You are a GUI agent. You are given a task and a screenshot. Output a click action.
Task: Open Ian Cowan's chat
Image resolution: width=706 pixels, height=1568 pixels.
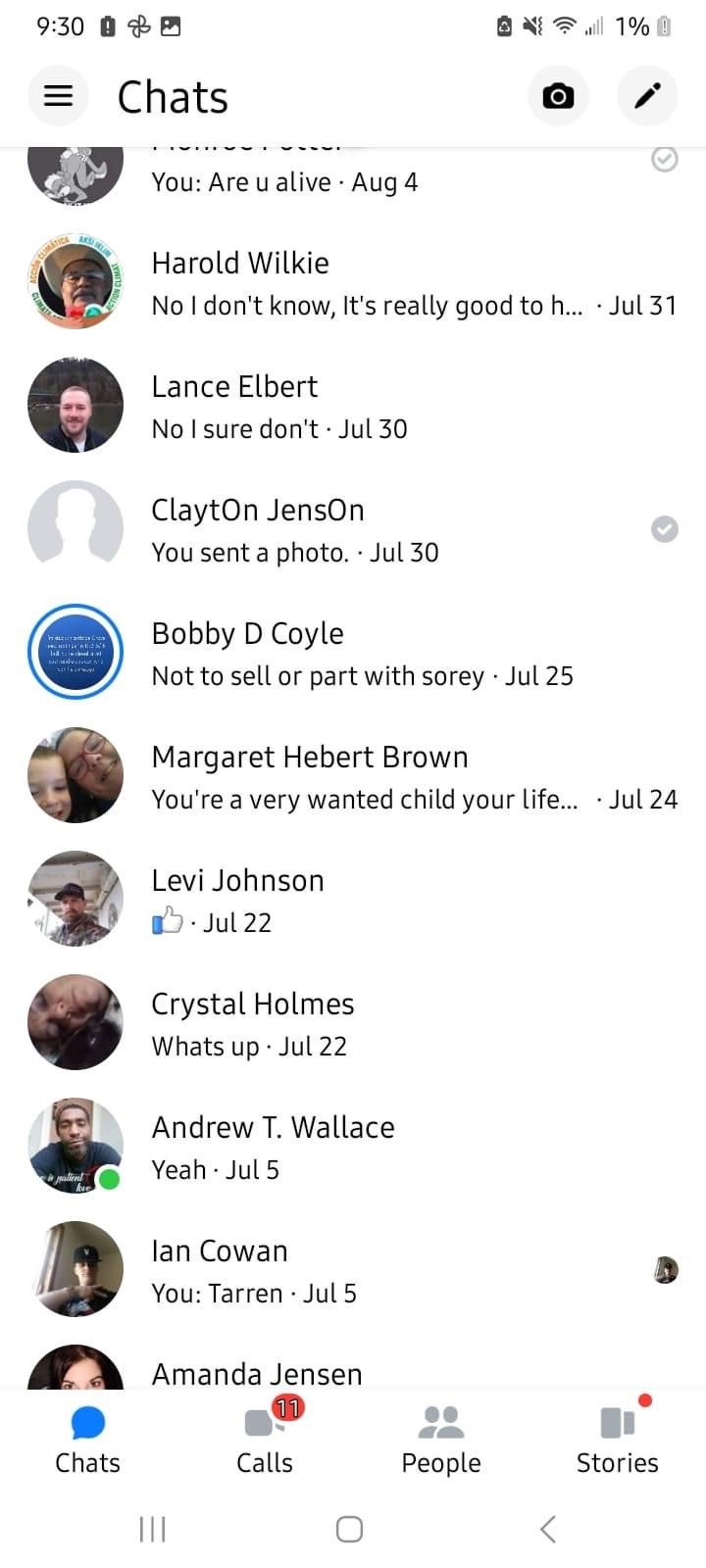pyautogui.click(x=353, y=1270)
